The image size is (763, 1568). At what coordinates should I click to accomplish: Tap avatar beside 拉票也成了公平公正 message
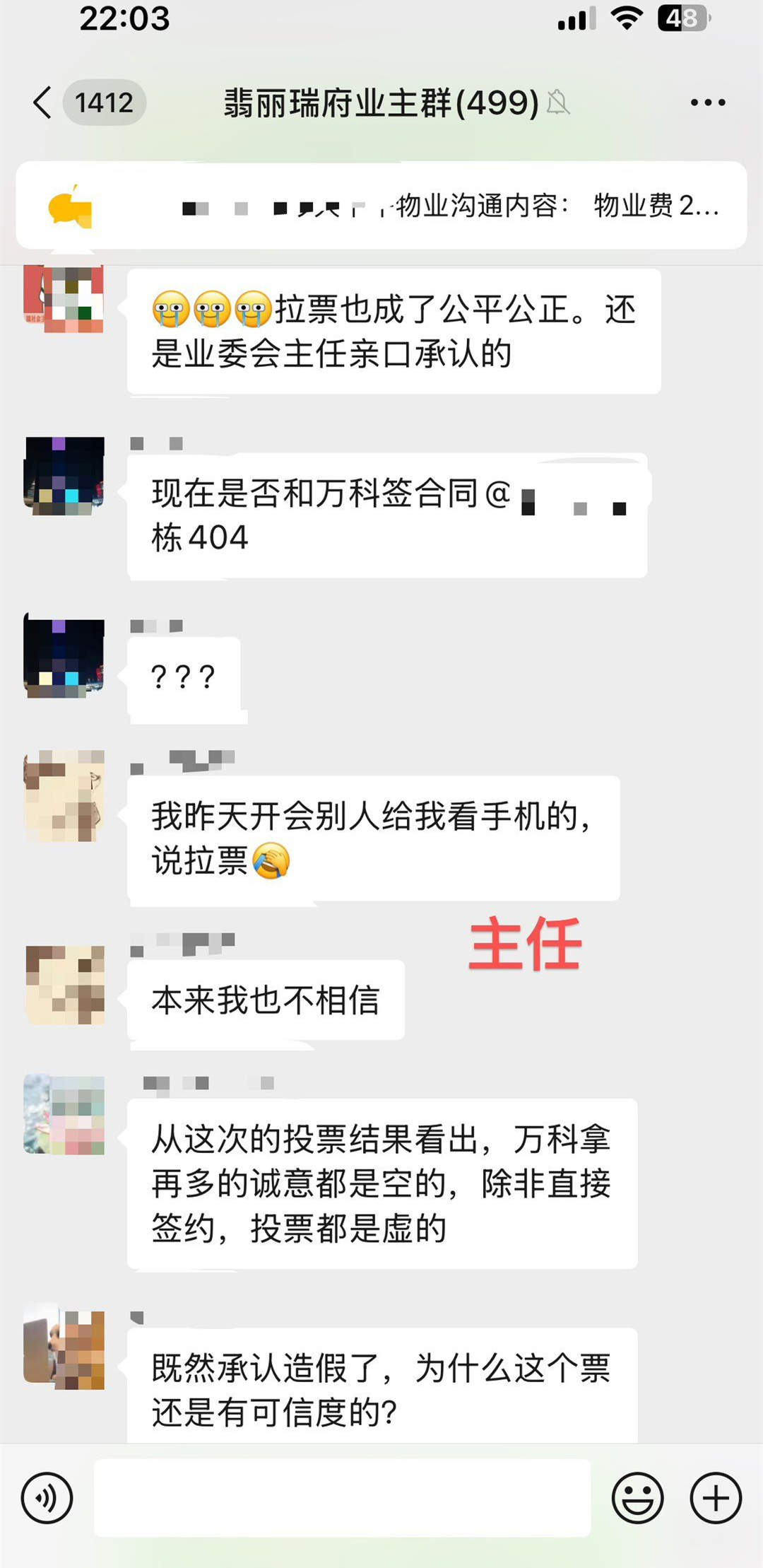point(64,298)
